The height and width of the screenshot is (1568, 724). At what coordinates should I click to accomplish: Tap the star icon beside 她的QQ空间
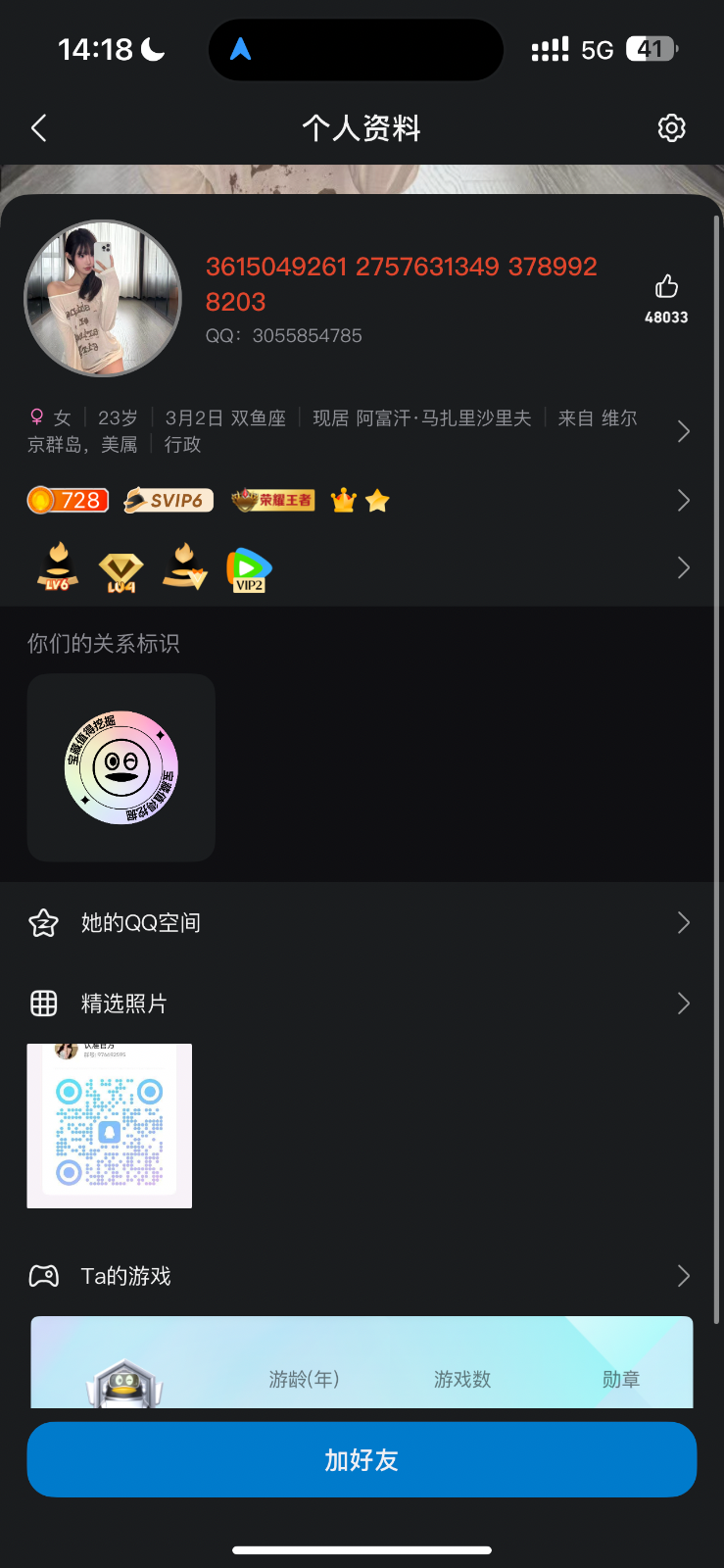pos(43,922)
